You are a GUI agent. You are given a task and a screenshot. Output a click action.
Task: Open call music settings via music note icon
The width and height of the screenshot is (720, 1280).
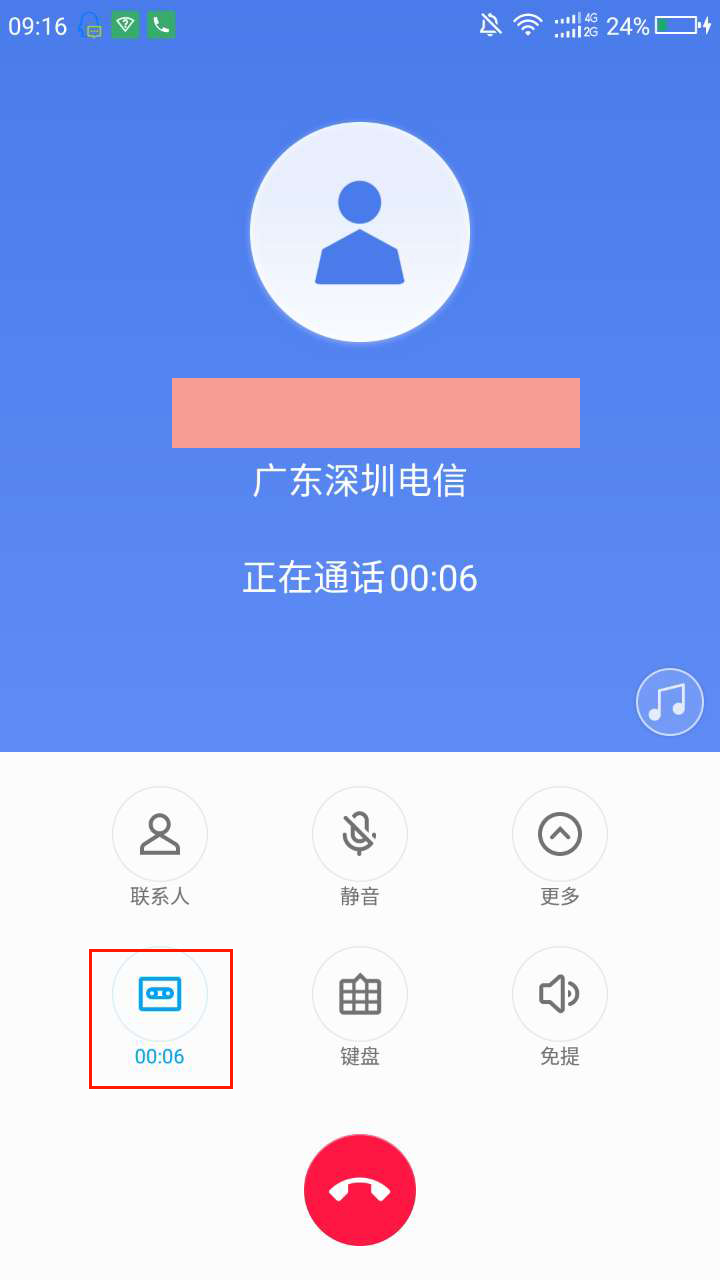(x=669, y=701)
